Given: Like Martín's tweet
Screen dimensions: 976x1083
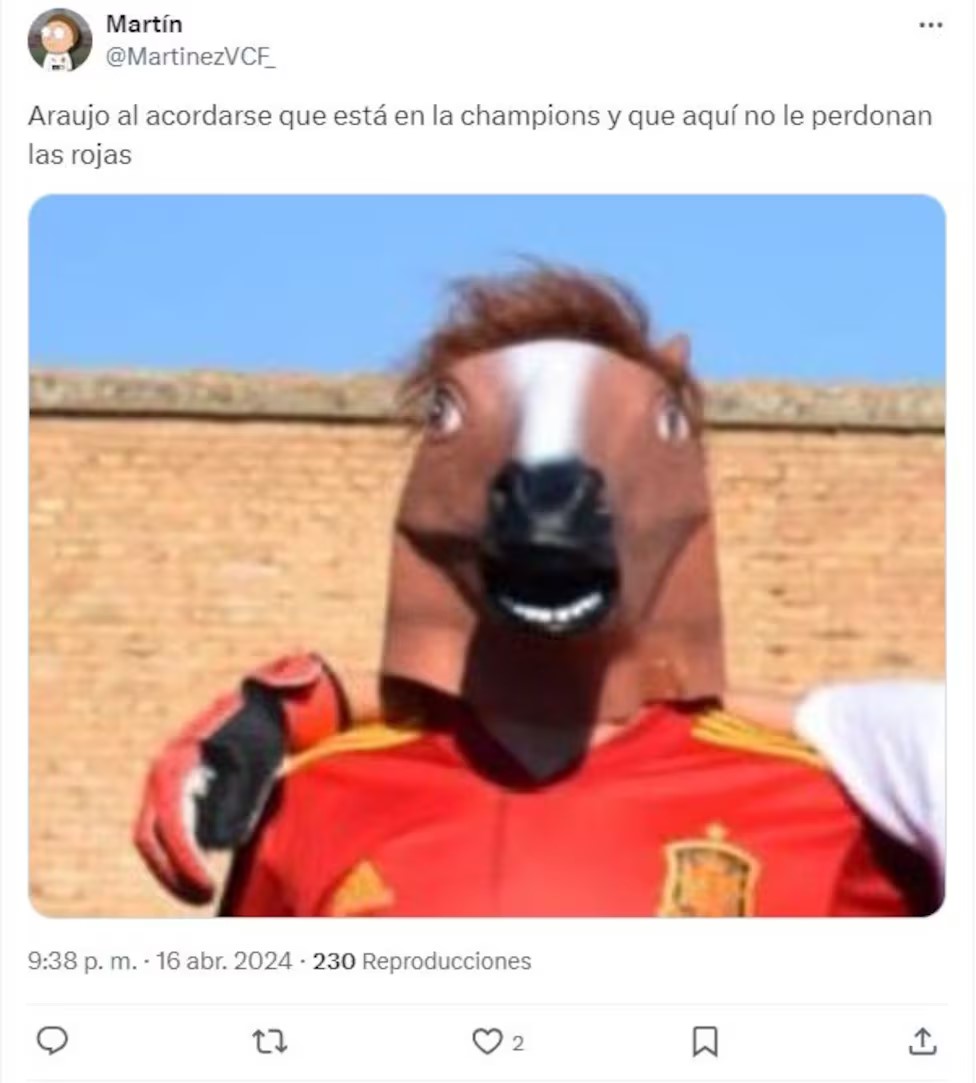Looking at the screenshot, I should (488, 1042).
